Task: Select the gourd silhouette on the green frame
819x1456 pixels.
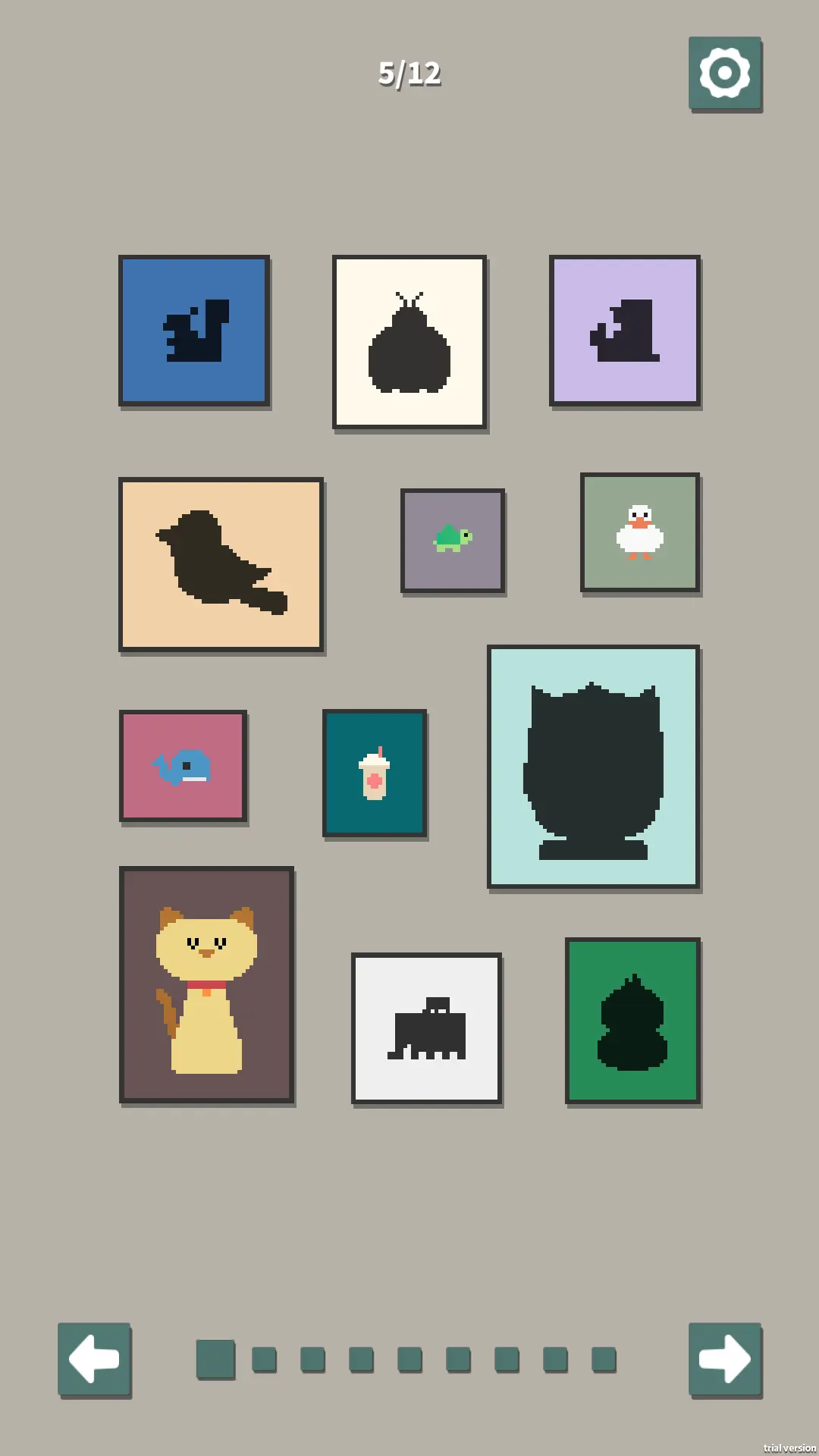Action: [x=632, y=1020]
